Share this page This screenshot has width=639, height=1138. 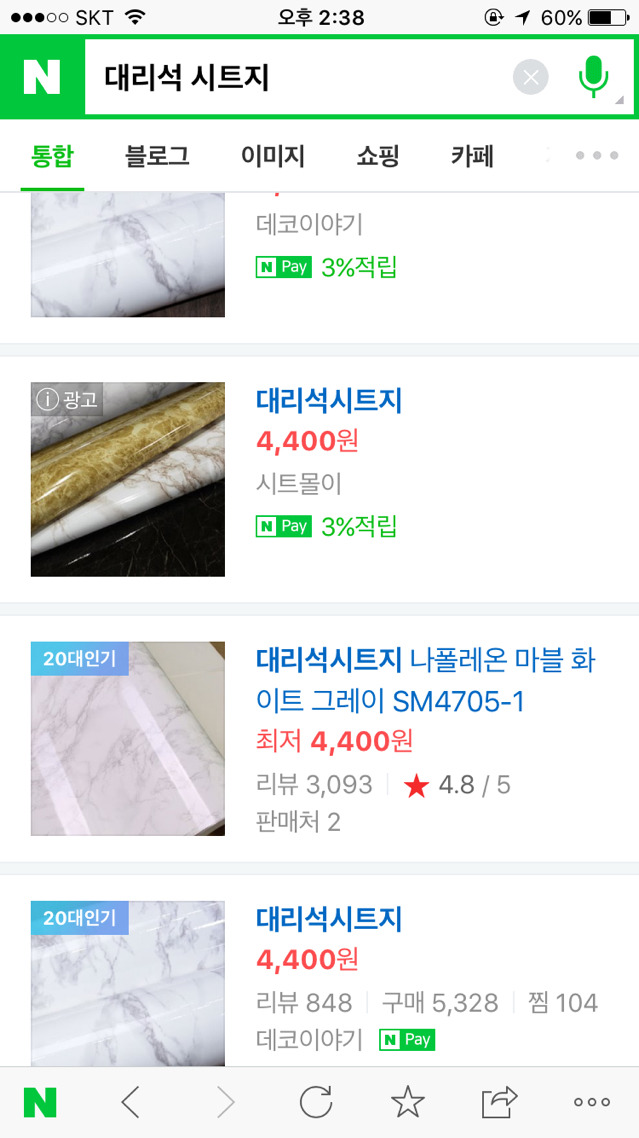tap(499, 1102)
